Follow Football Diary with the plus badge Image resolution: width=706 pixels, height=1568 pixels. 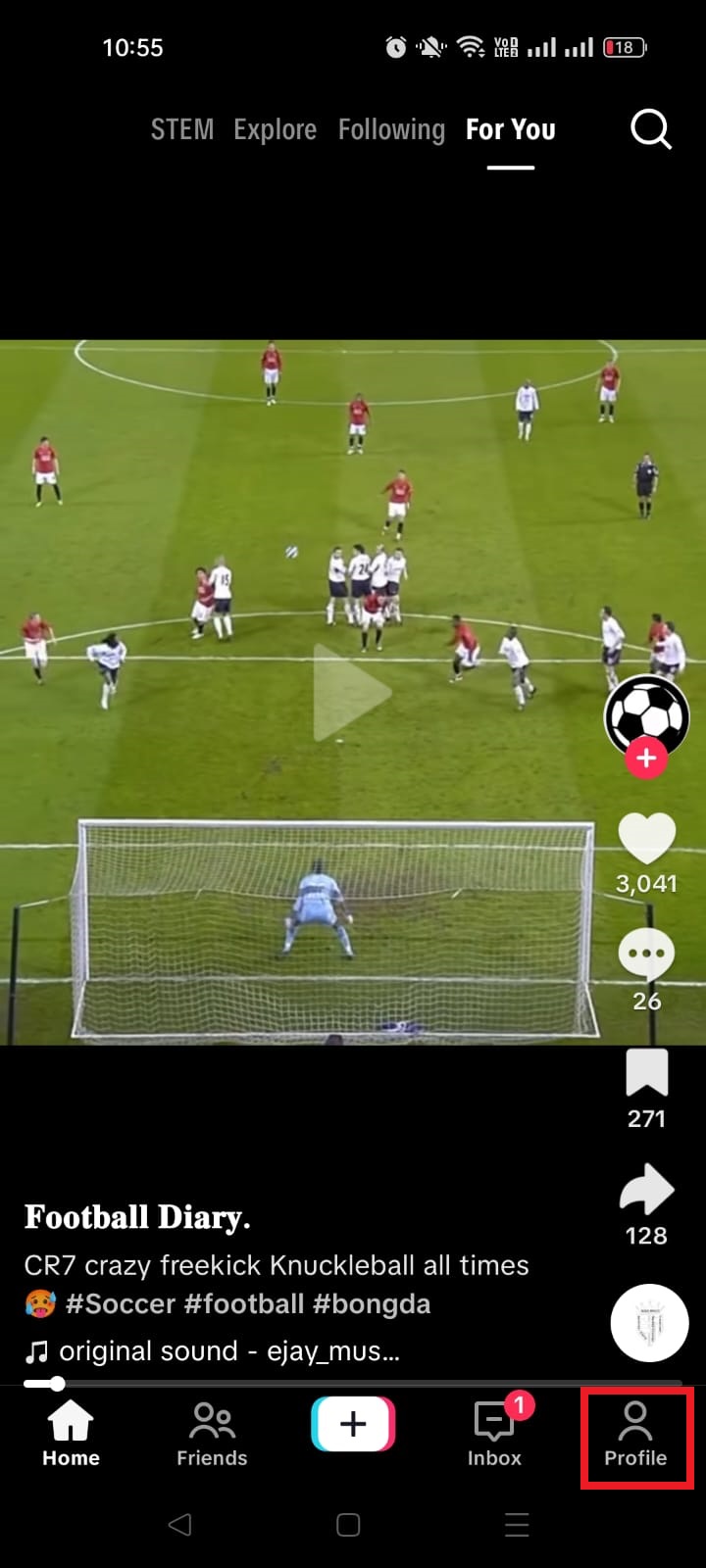coord(646,758)
